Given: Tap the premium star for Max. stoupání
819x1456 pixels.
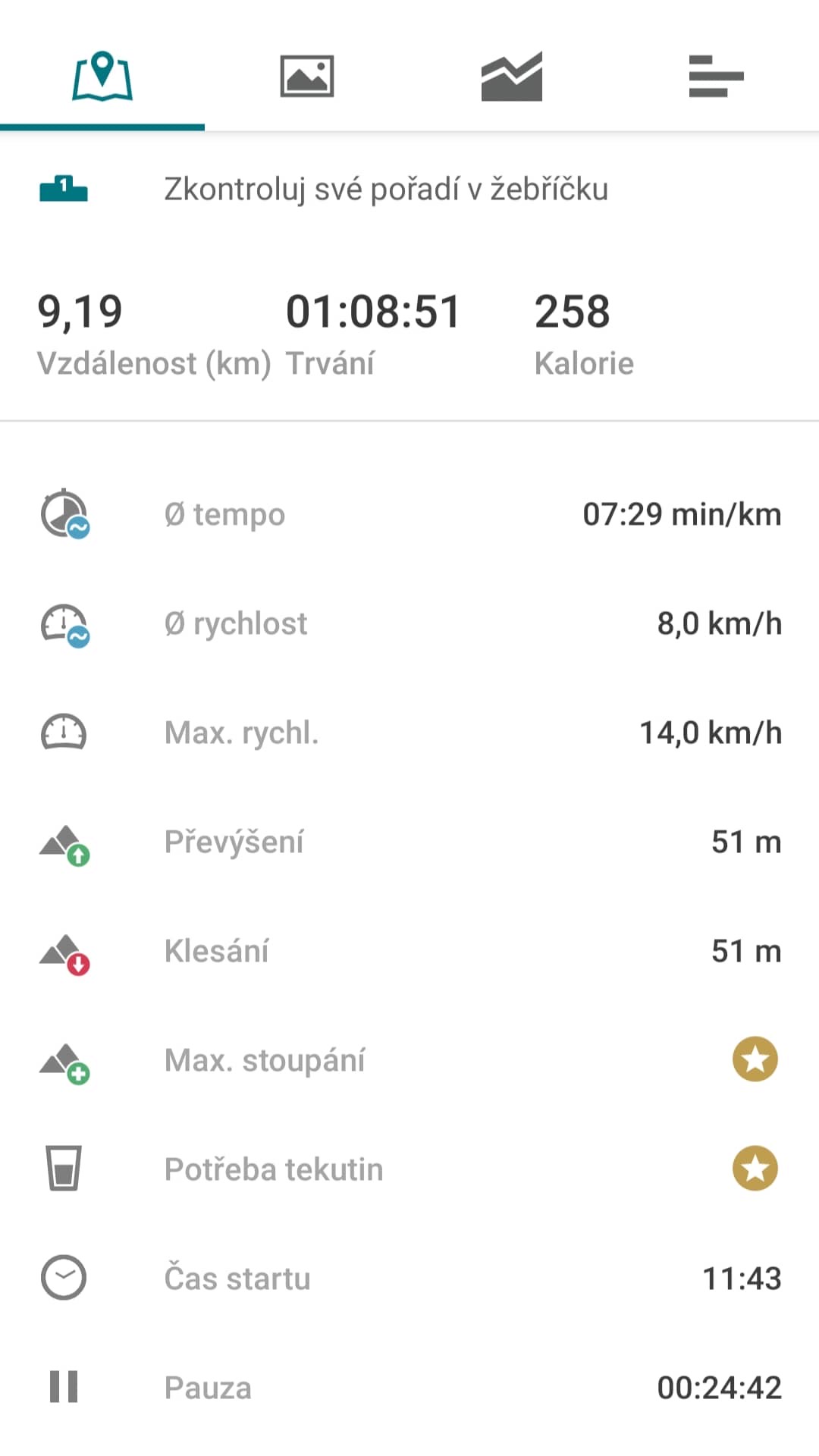Looking at the screenshot, I should click(755, 1059).
